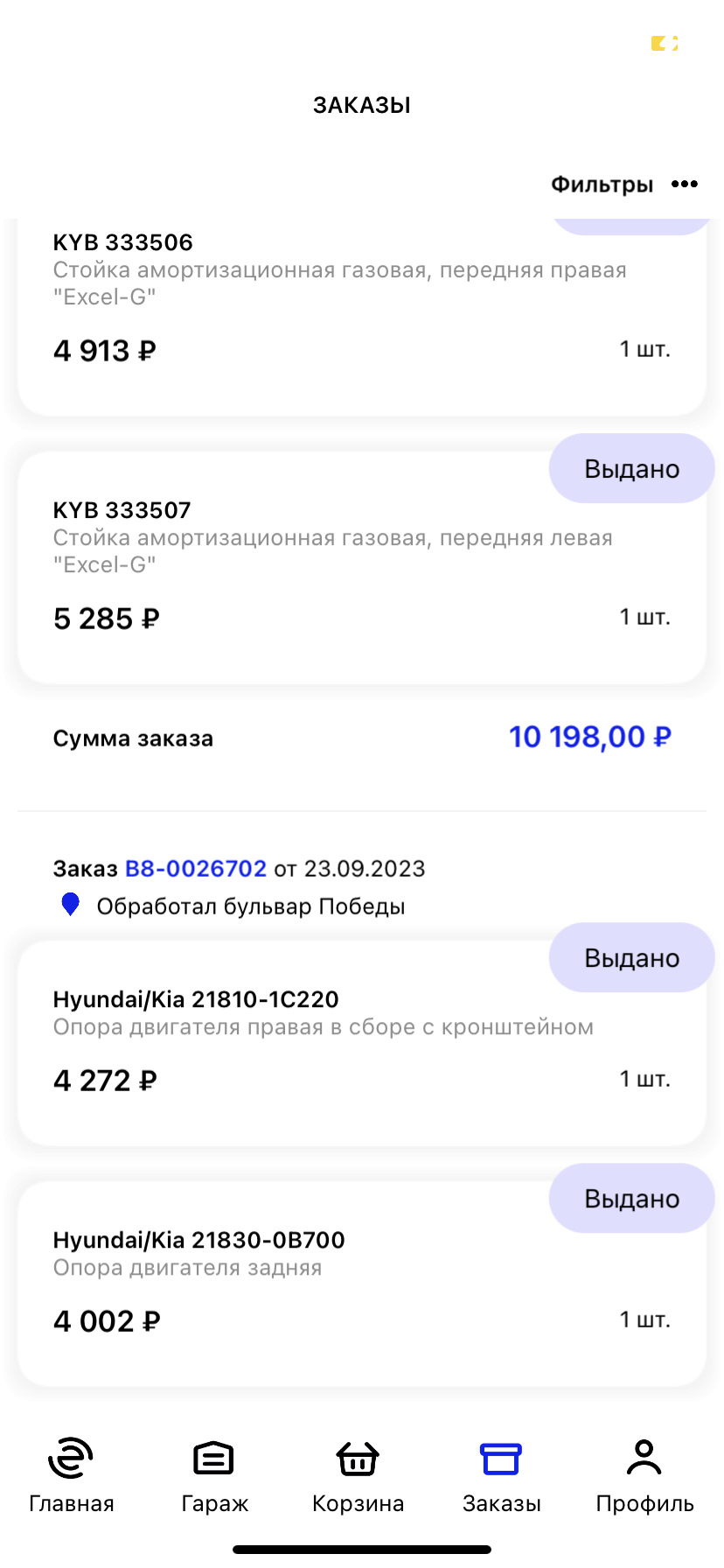Open the Фильтры menu
Screen dimensions: 724x1568
(x=602, y=184)
